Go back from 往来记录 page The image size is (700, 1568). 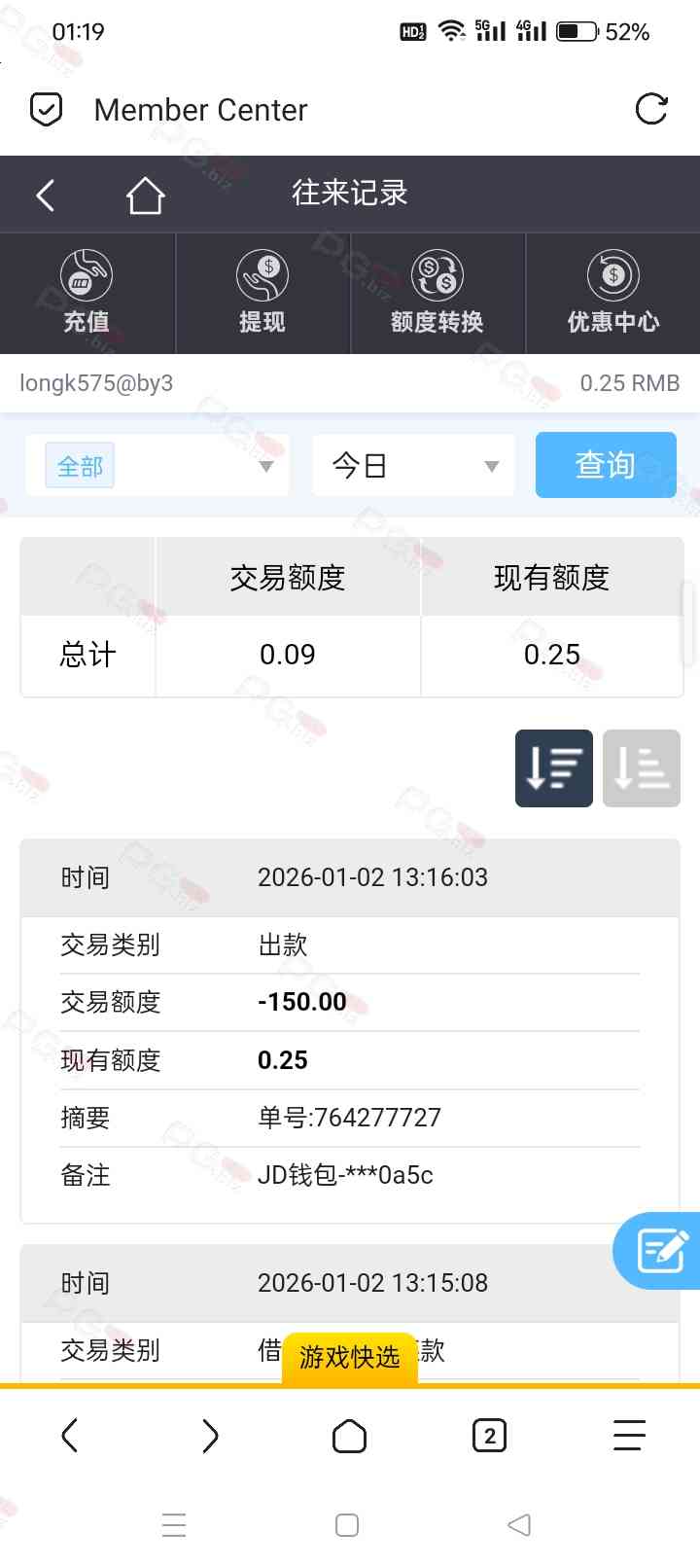pos(45,195)
